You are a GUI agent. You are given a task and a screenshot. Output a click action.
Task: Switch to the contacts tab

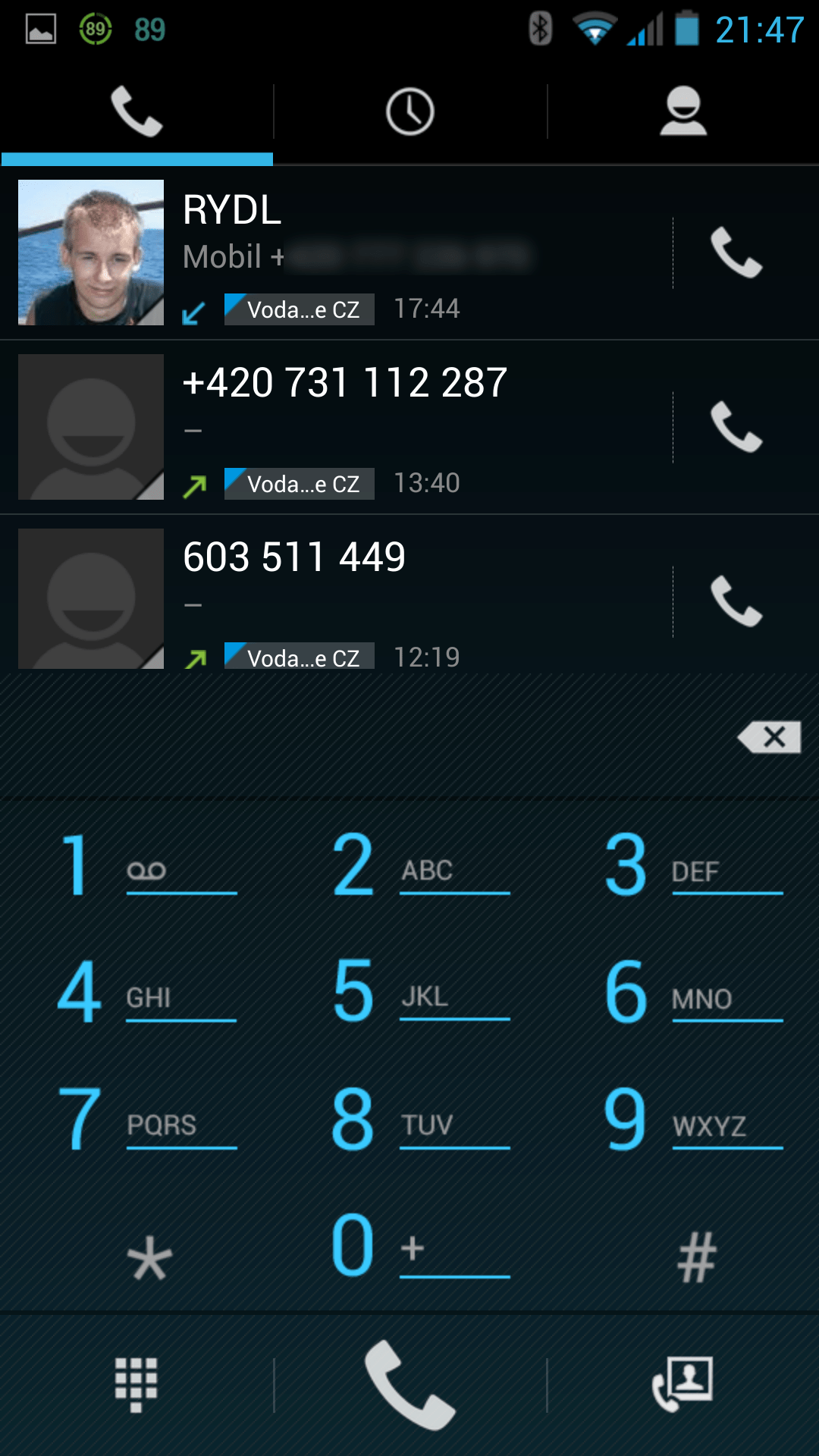coord(682,112)
